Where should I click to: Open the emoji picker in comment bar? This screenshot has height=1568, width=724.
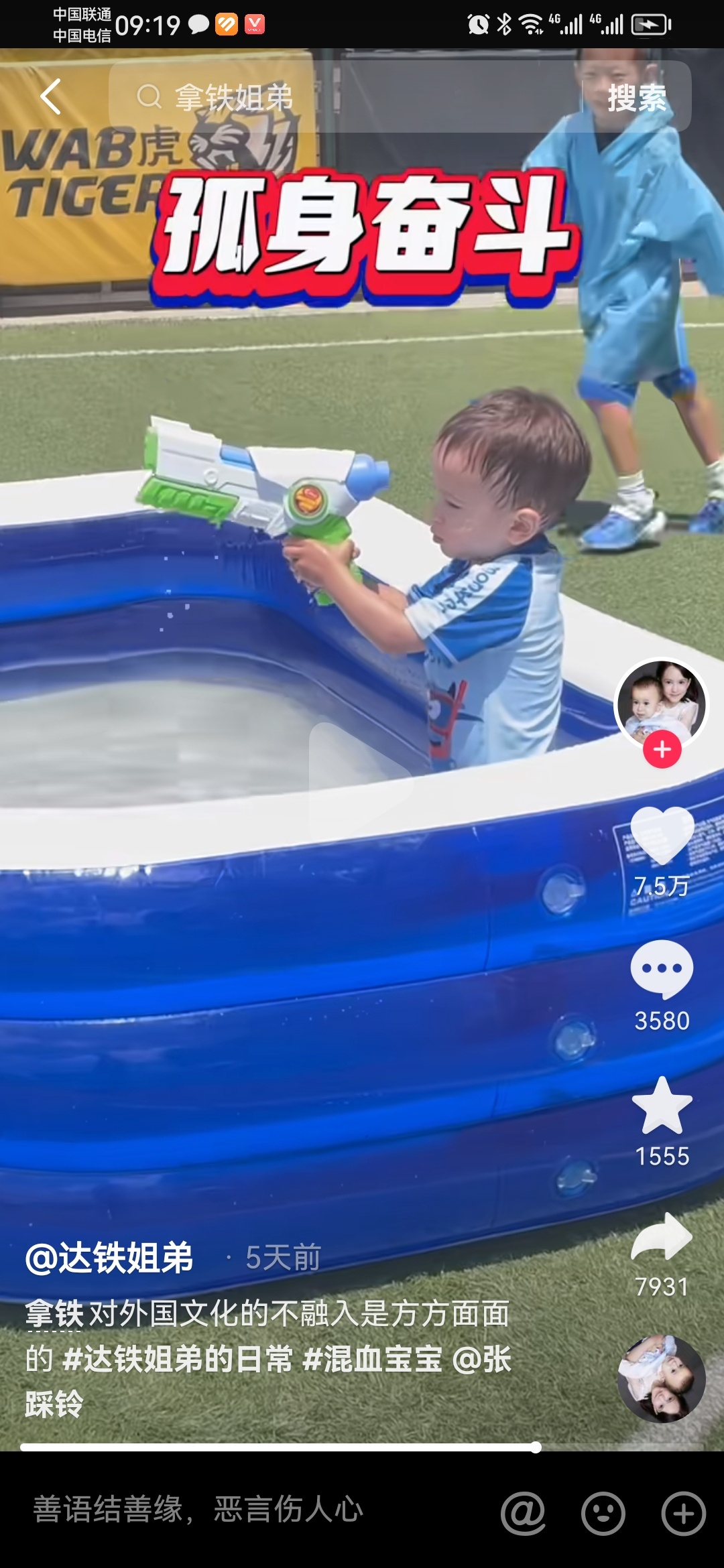point(603,1514)
